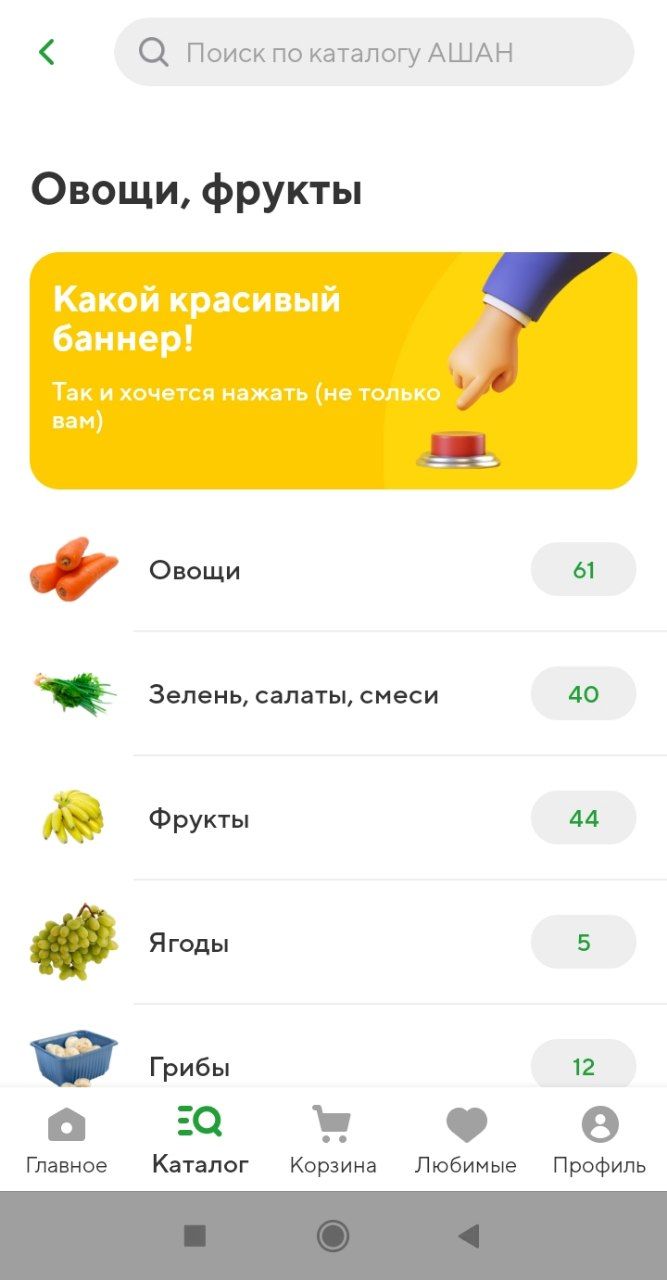667x1280 pixels.
Task: Select the Фрукты category
Action: 333,818
